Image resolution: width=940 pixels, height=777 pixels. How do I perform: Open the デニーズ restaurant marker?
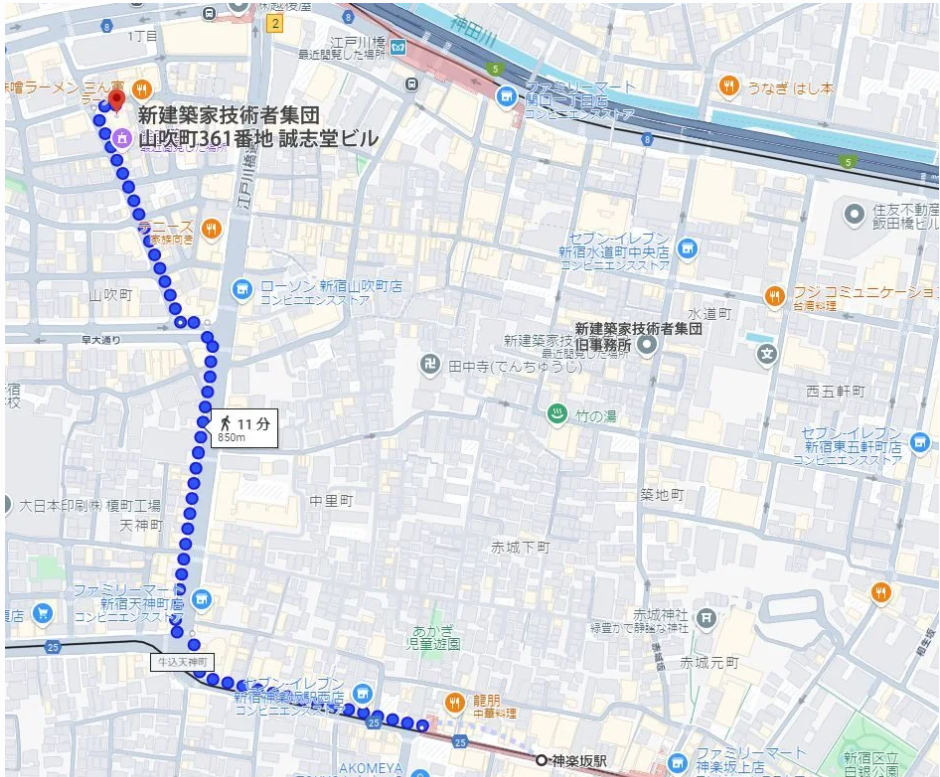(211, 229)
